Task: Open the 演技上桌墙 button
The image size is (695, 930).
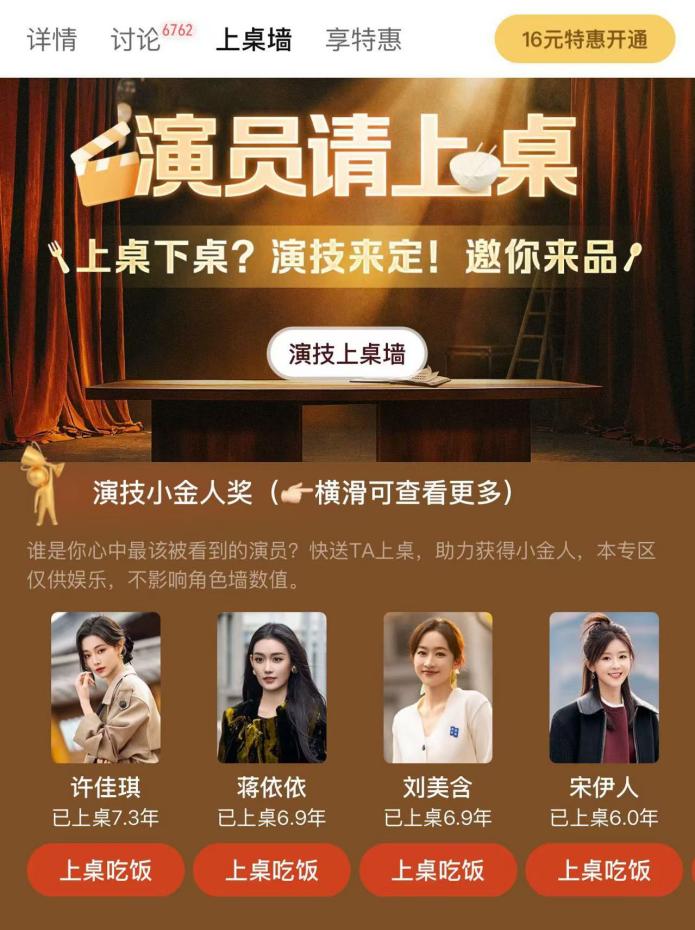Action: pos(347,354)
